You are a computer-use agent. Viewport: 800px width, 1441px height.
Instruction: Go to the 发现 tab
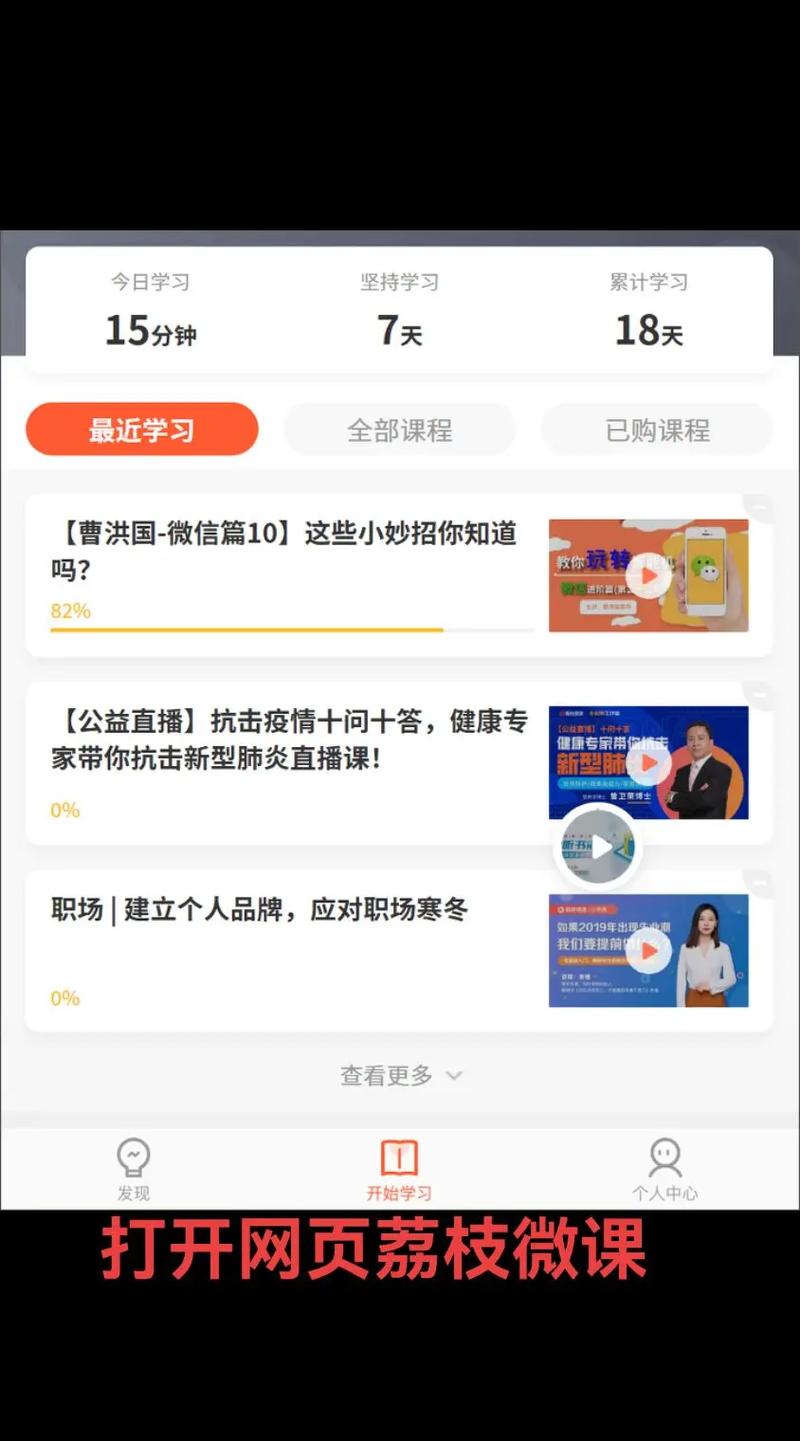(133, 1169)
